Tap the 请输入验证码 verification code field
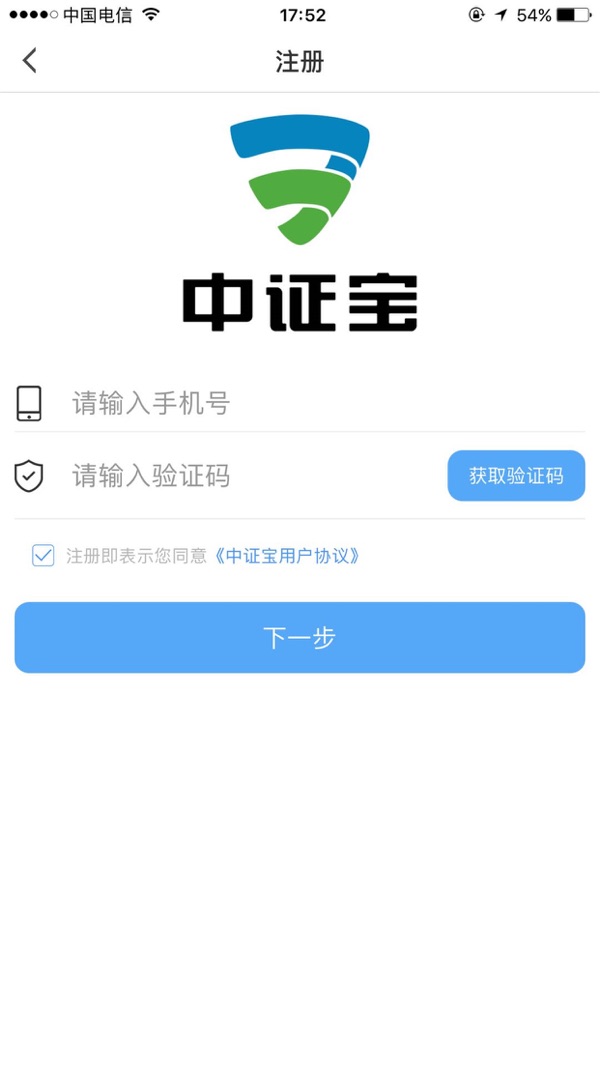Screen dimensions: 600x1067 tap(250, 476)
